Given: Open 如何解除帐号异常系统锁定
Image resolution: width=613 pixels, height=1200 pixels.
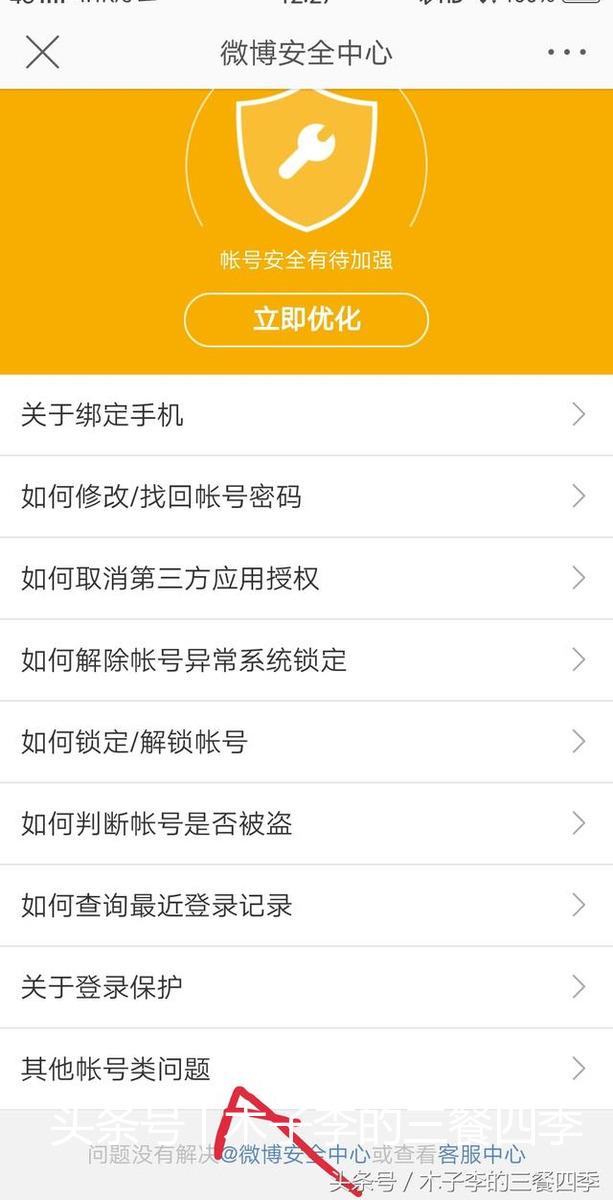Looking at the screenshot, I should pos(306,660).
